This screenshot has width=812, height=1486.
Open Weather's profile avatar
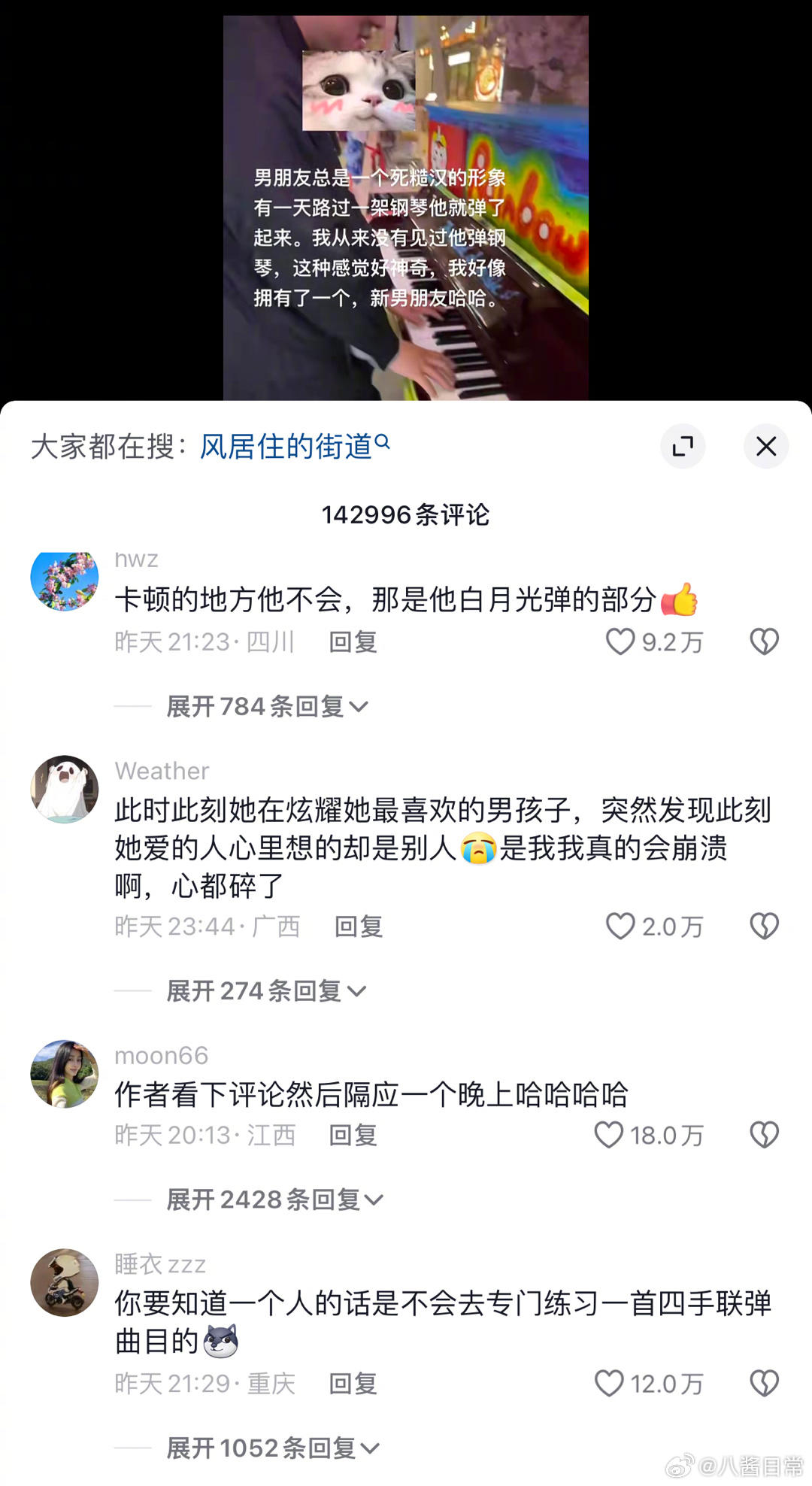65,789
